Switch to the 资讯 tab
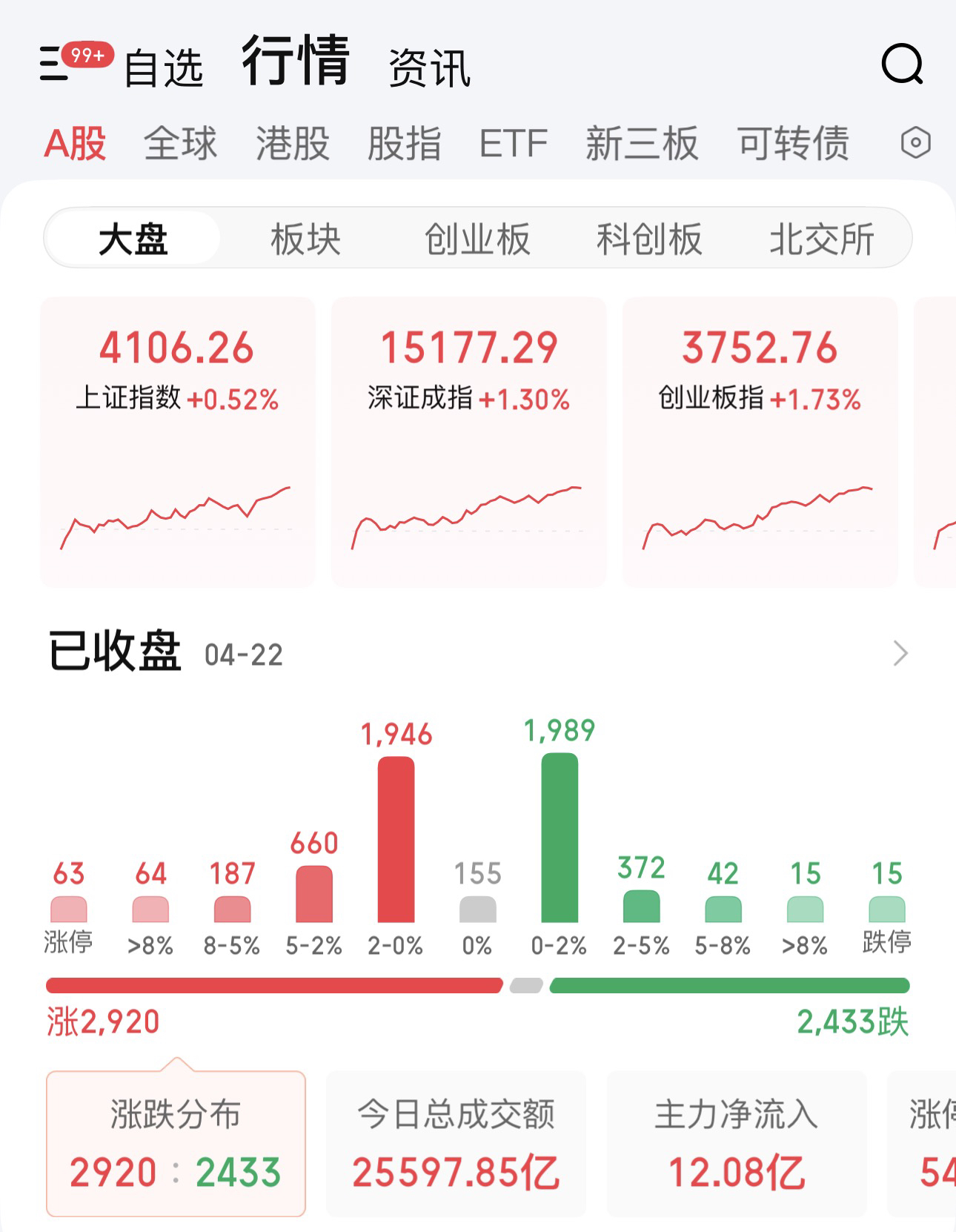 click(x=429, y=68)
